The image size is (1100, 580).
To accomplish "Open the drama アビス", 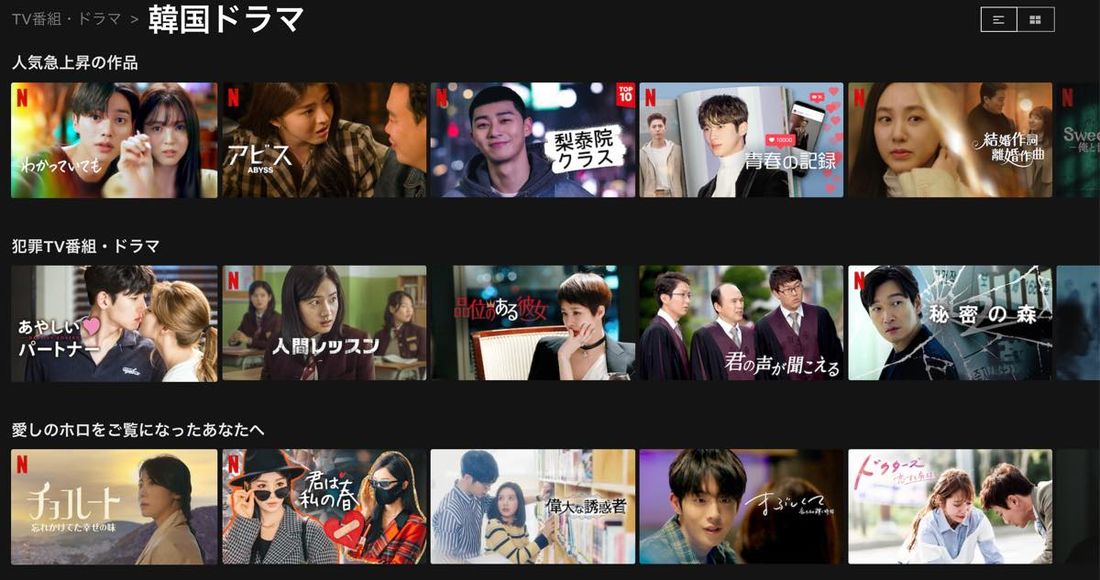I will coord(324,140).
